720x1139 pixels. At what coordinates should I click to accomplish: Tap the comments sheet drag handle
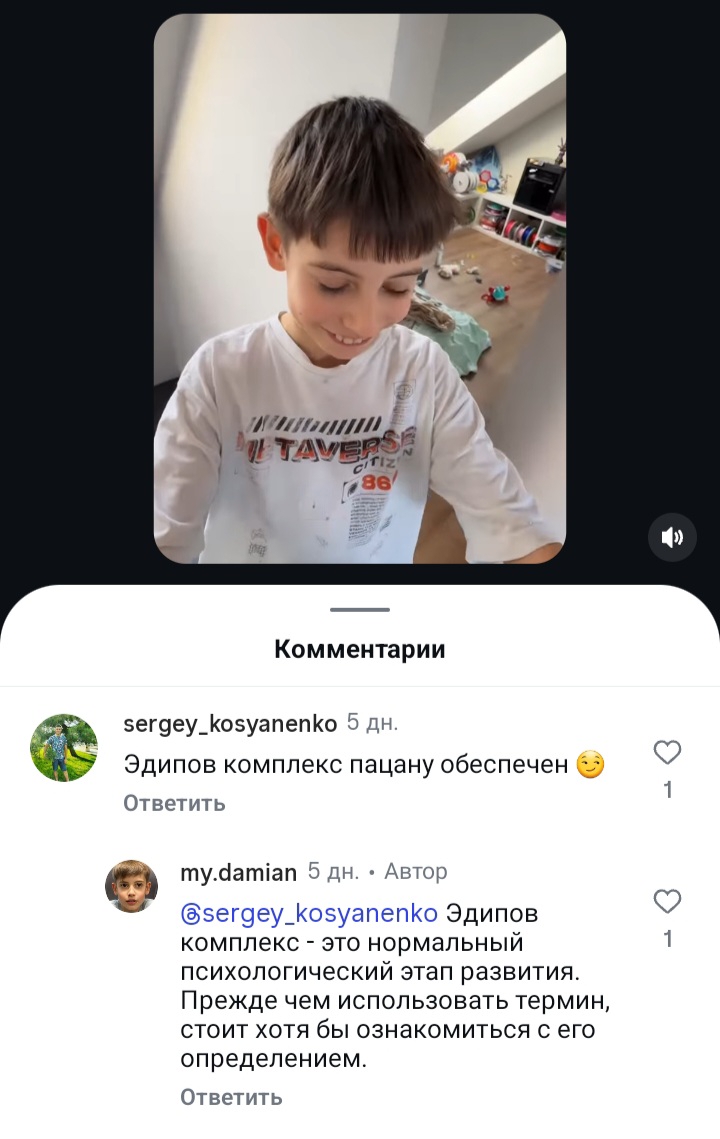(x=360, y=609)
